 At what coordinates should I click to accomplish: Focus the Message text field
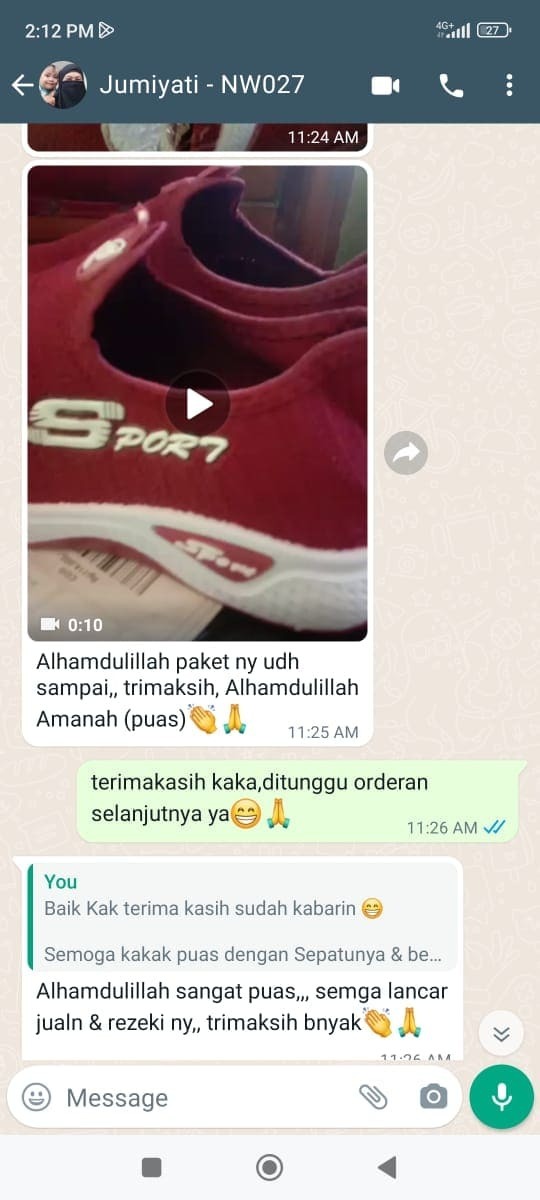[x=205, y=1098]
